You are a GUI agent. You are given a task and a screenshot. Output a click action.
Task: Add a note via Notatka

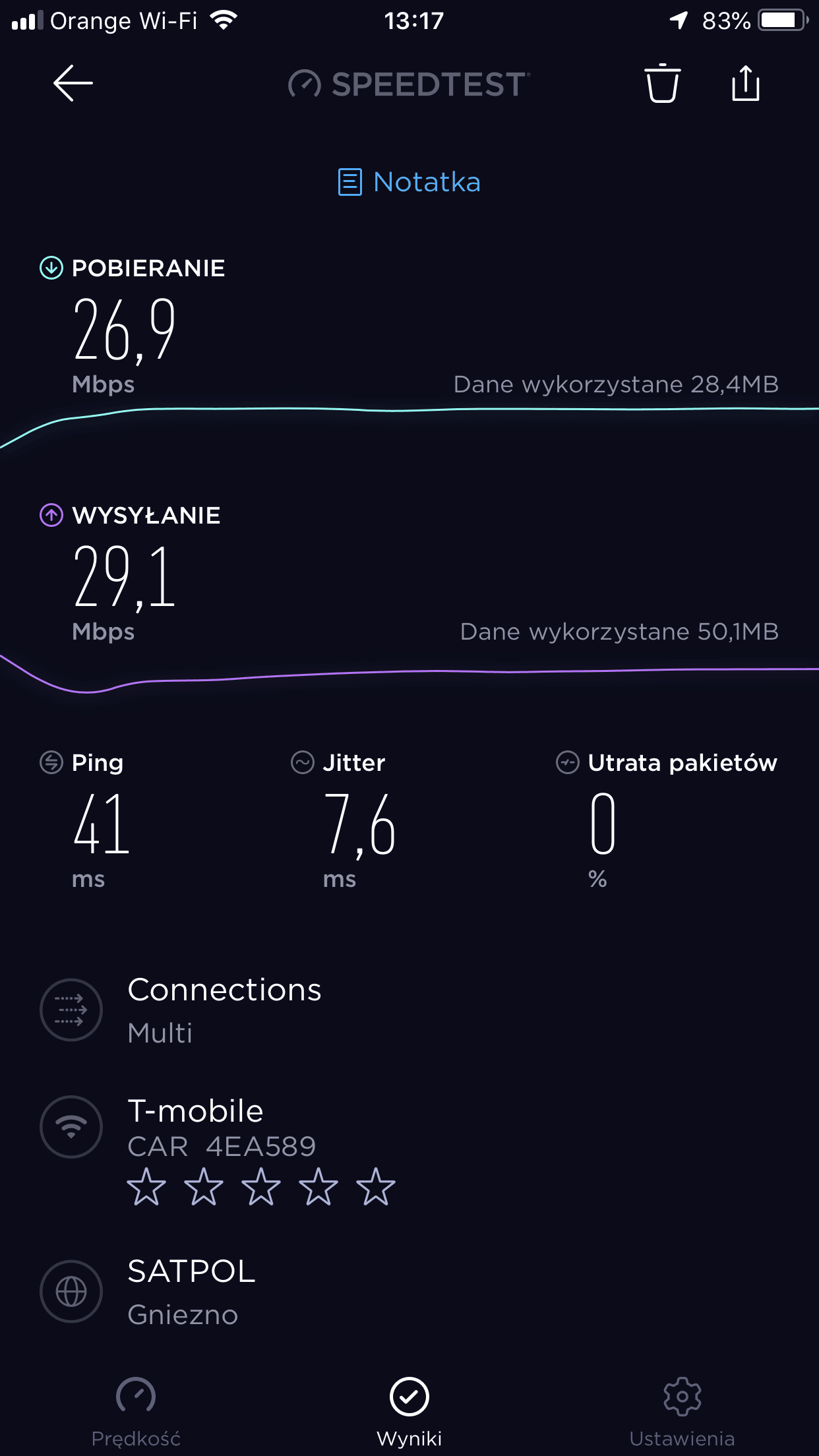click(409, 182)
